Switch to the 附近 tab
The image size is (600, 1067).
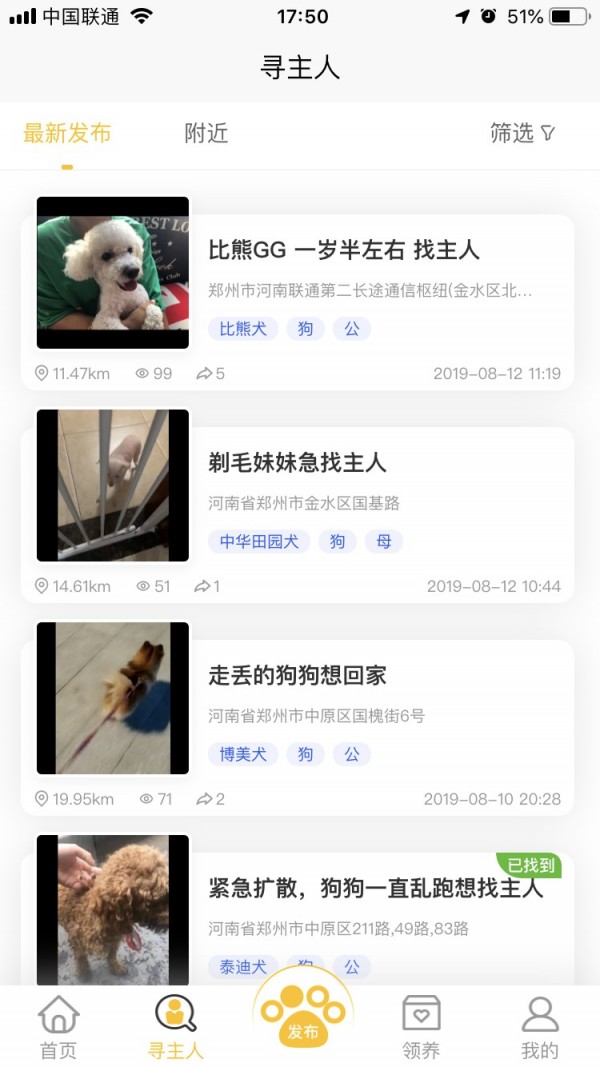coord(206,134)
